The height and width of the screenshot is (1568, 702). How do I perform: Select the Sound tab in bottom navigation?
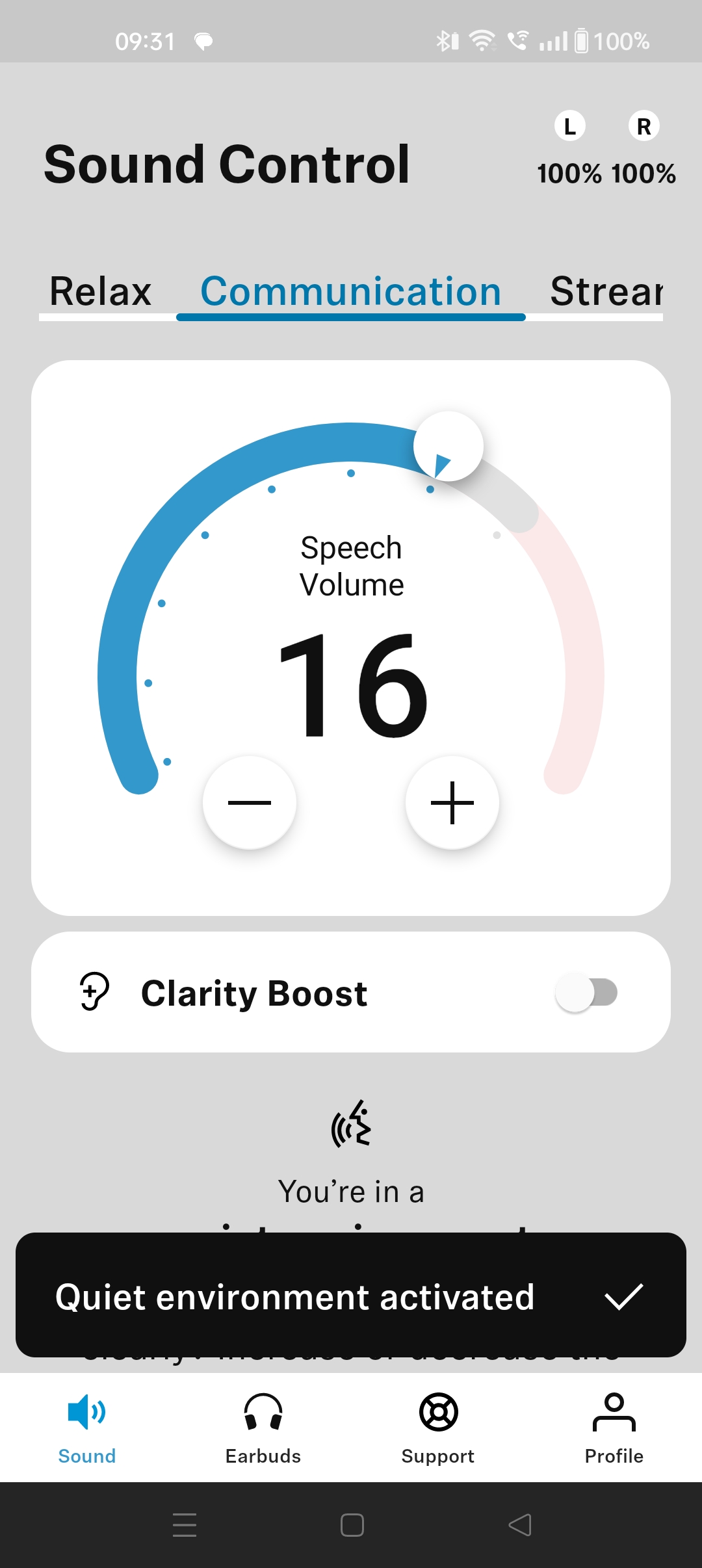pyautogui.click(x=87, y=1428)
